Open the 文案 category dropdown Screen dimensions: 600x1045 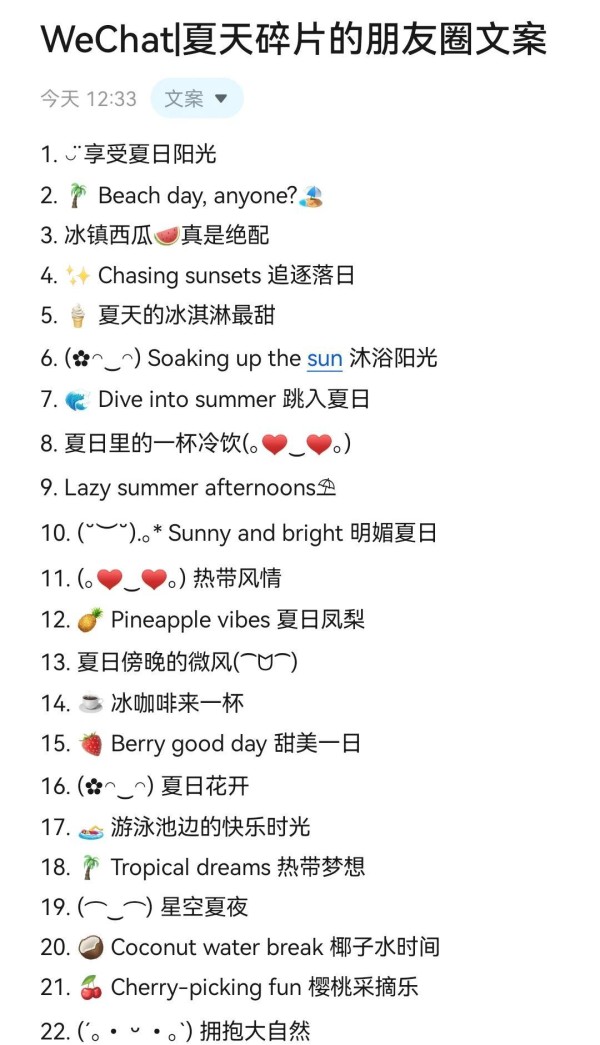coord(197,99)
